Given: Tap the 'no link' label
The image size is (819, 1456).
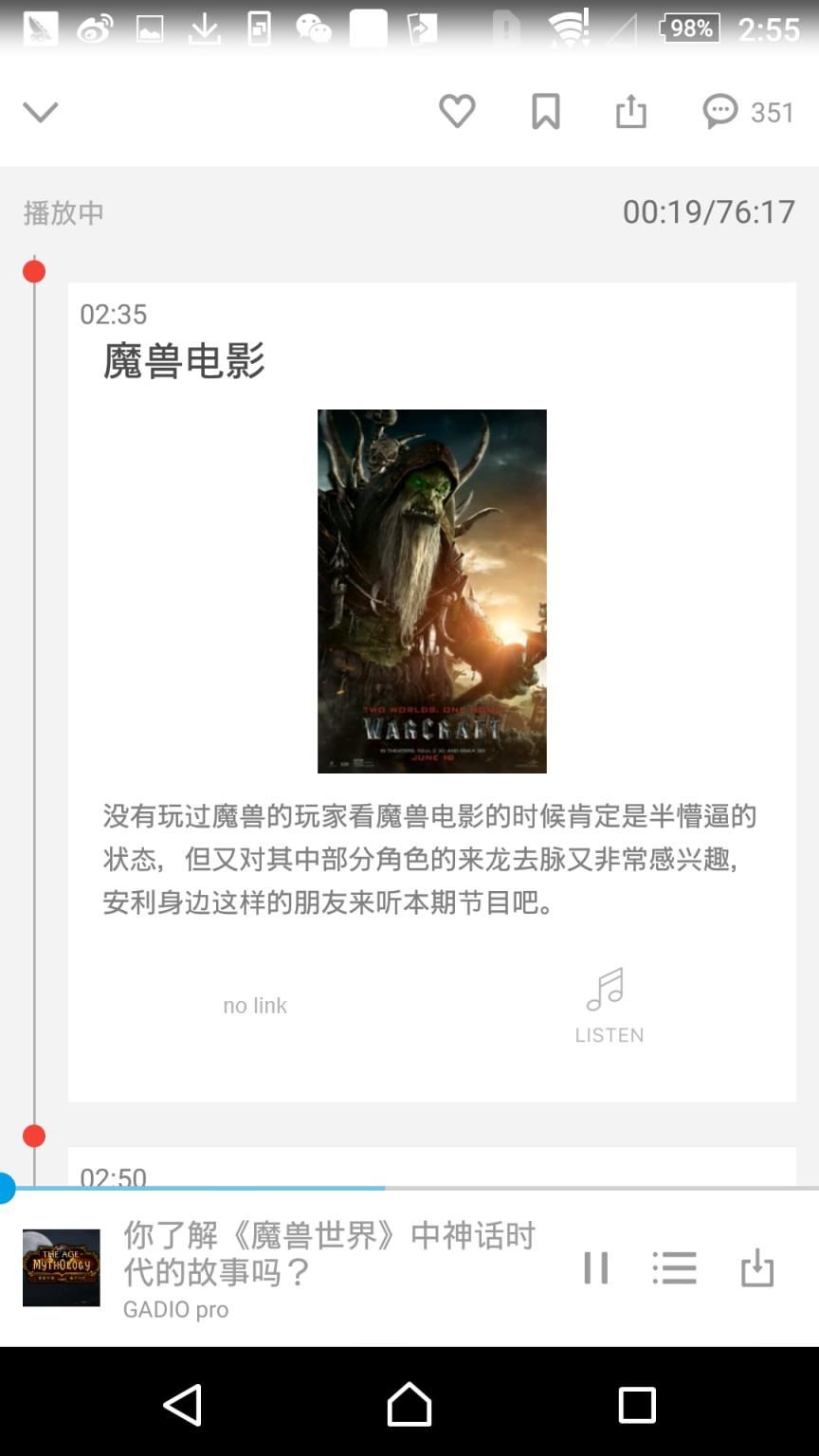Looking at the screenshot, I should tap(254, 1005).
